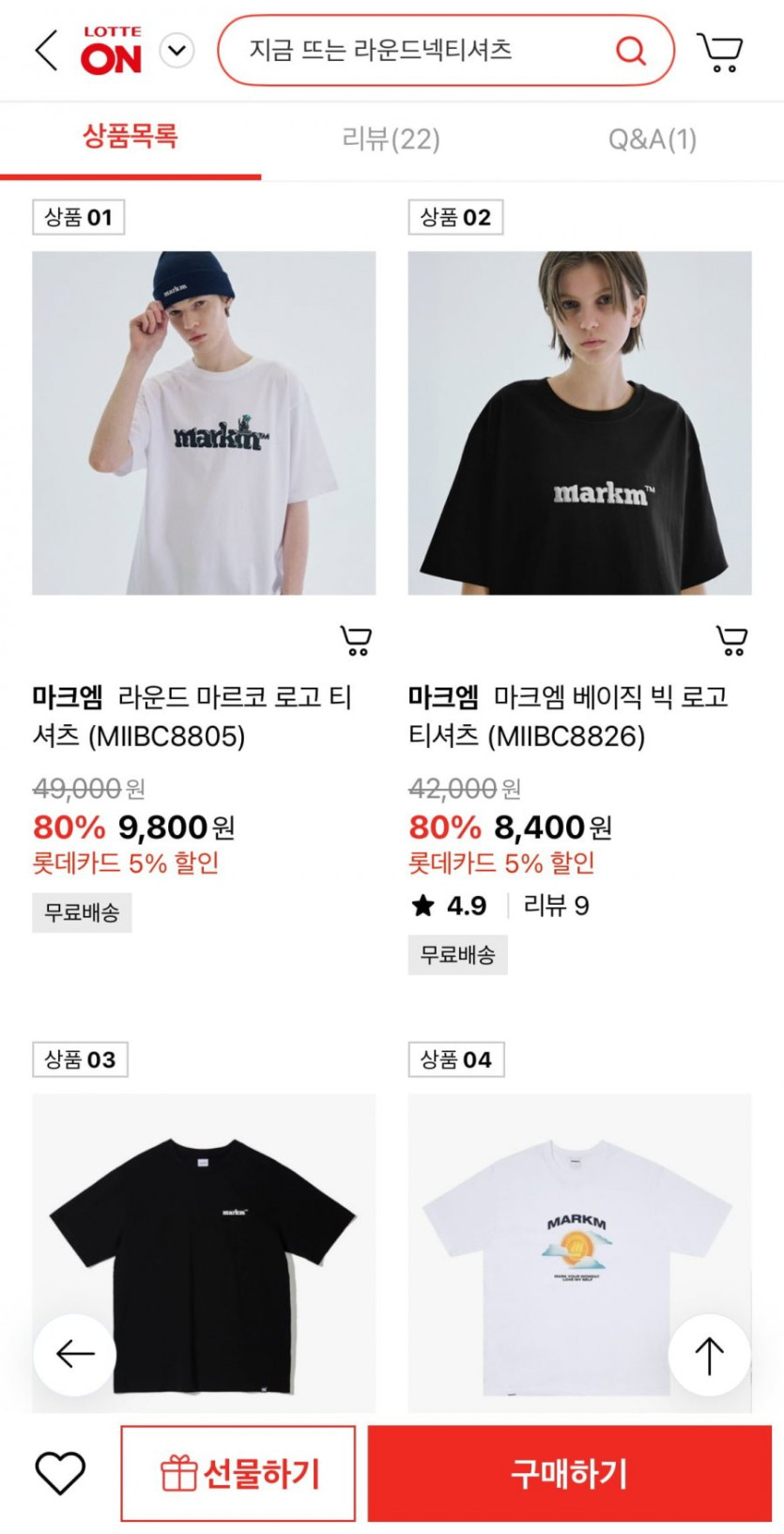Viewport: 784px width, 1534px height.
Task: Switch to the 리뷰(22) tab
Action: (x=391, y=139)
